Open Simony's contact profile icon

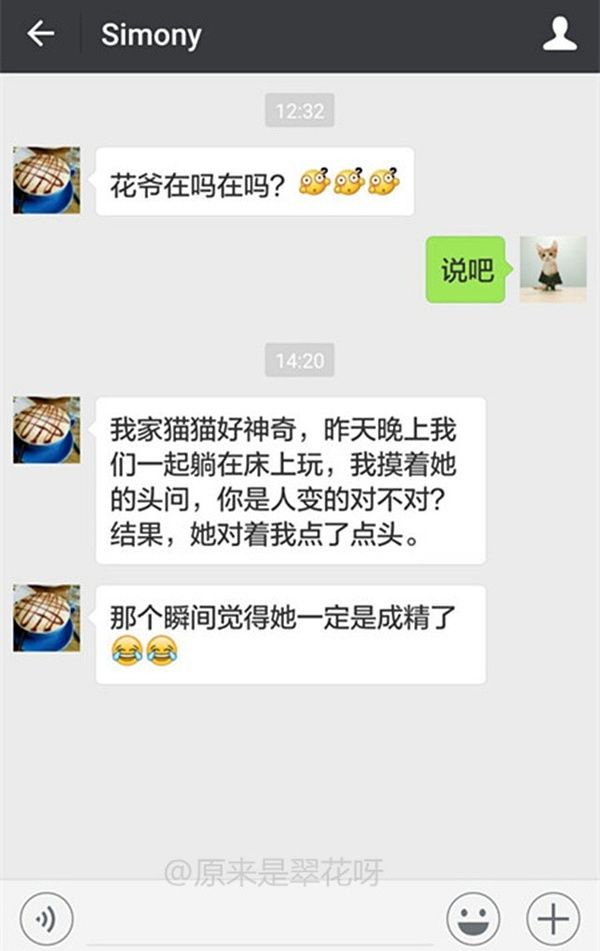tap(559, 35)
